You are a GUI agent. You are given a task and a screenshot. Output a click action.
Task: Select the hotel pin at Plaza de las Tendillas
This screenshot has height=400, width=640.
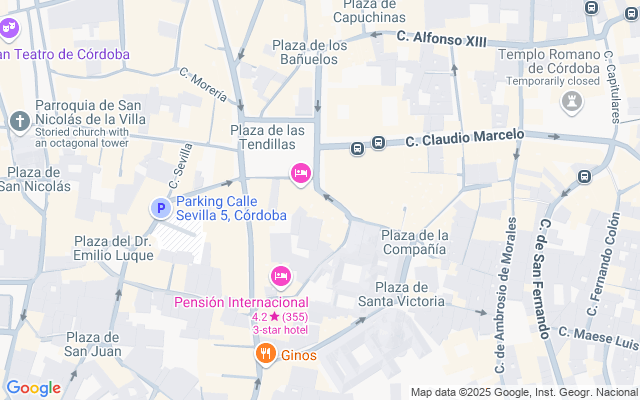(300, 174)
